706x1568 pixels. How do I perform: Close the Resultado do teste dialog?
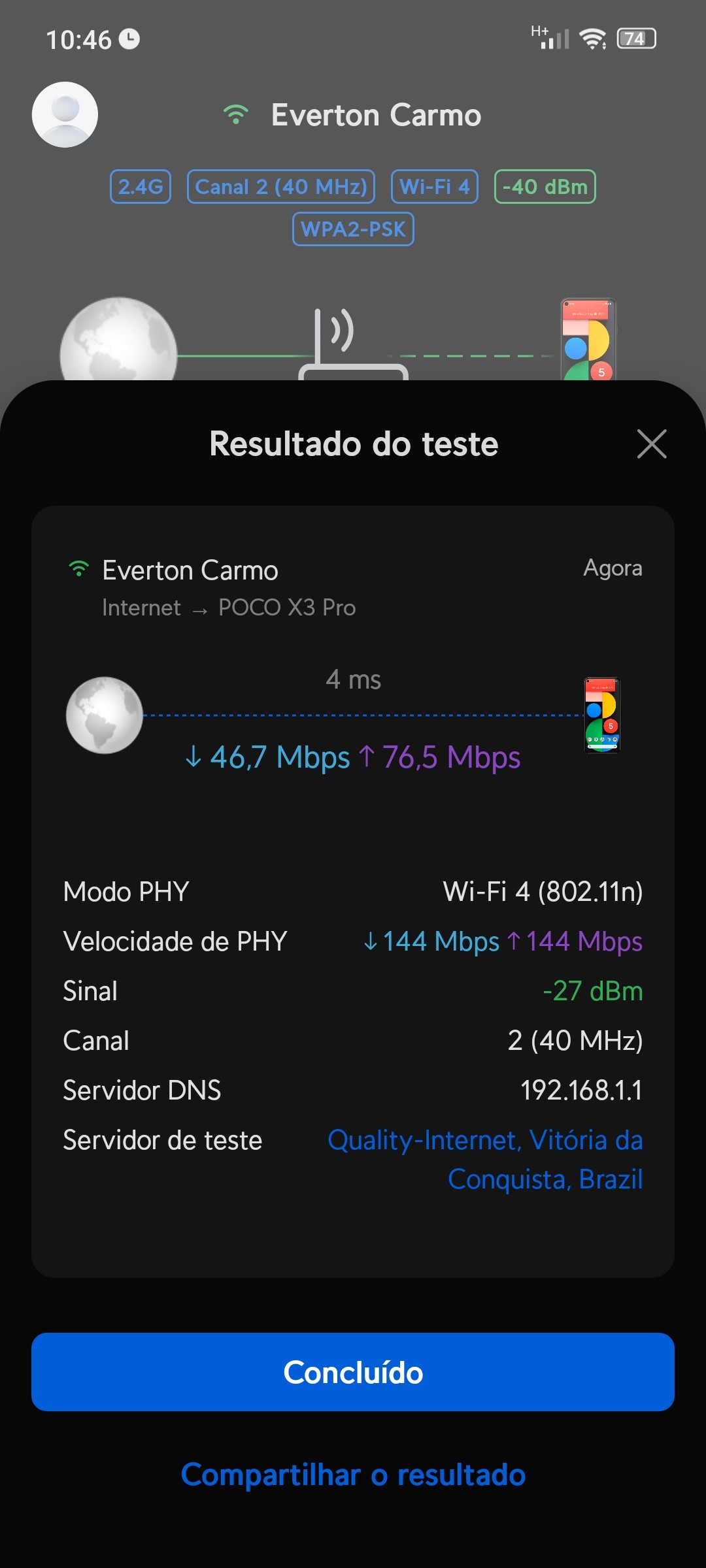(x=652, y=444)
